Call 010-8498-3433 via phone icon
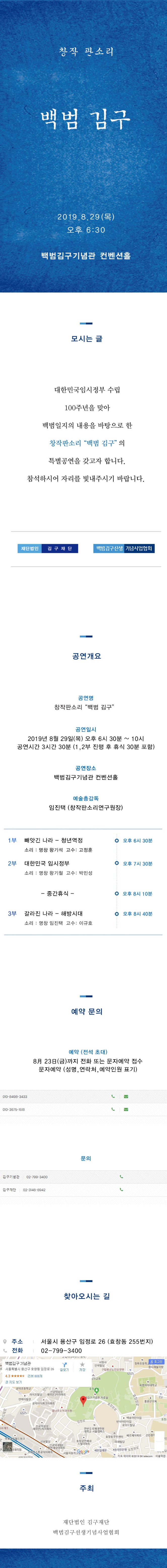Viewport: 167px width, 1568px height. [112, 1096]
